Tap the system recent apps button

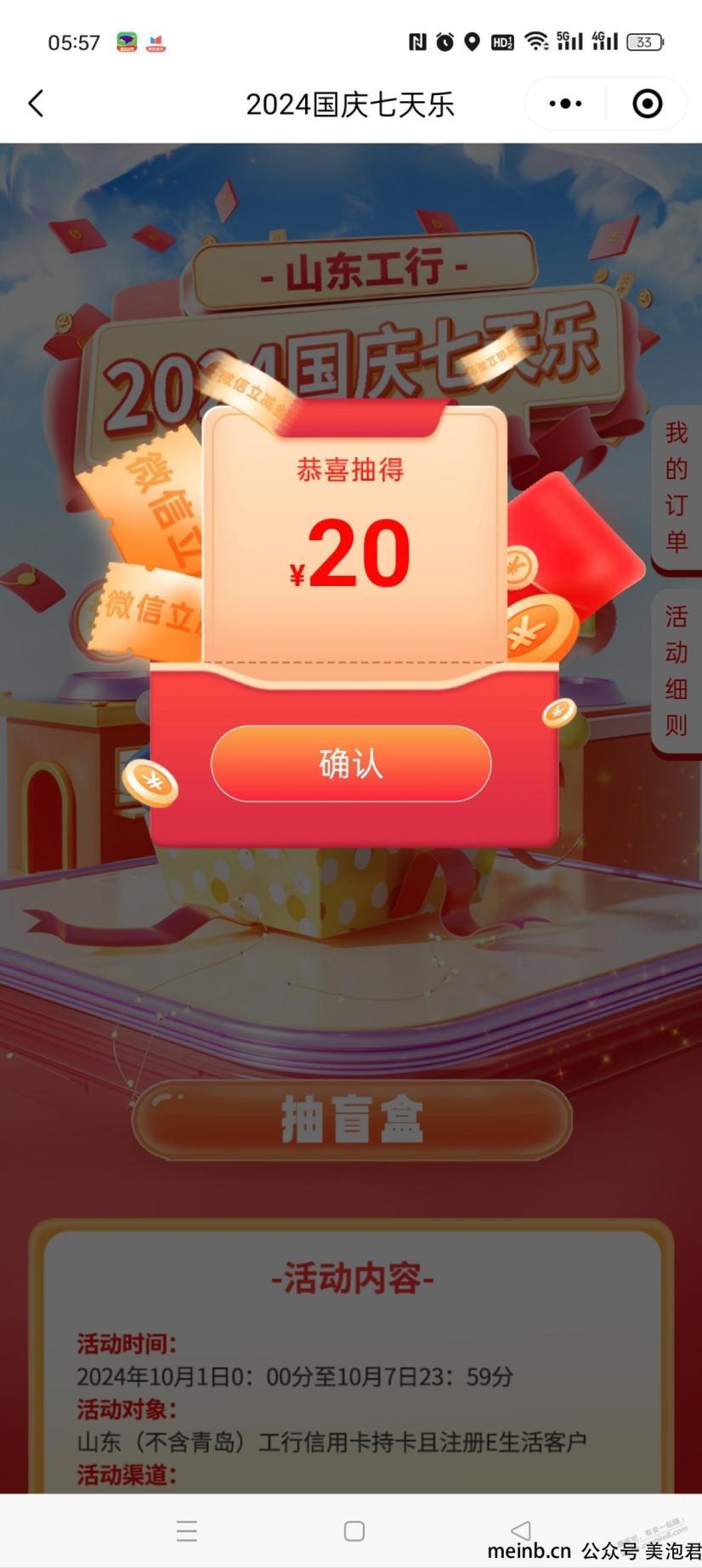pyautogui.click(x=187, y=1531)
